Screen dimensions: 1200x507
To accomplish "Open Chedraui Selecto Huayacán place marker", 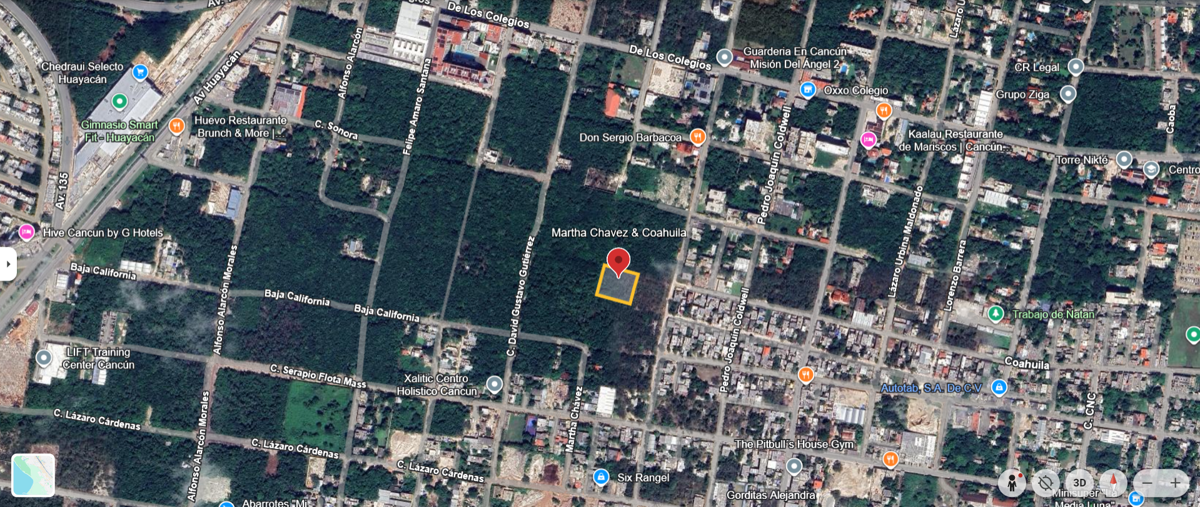I will pos(141,72).
